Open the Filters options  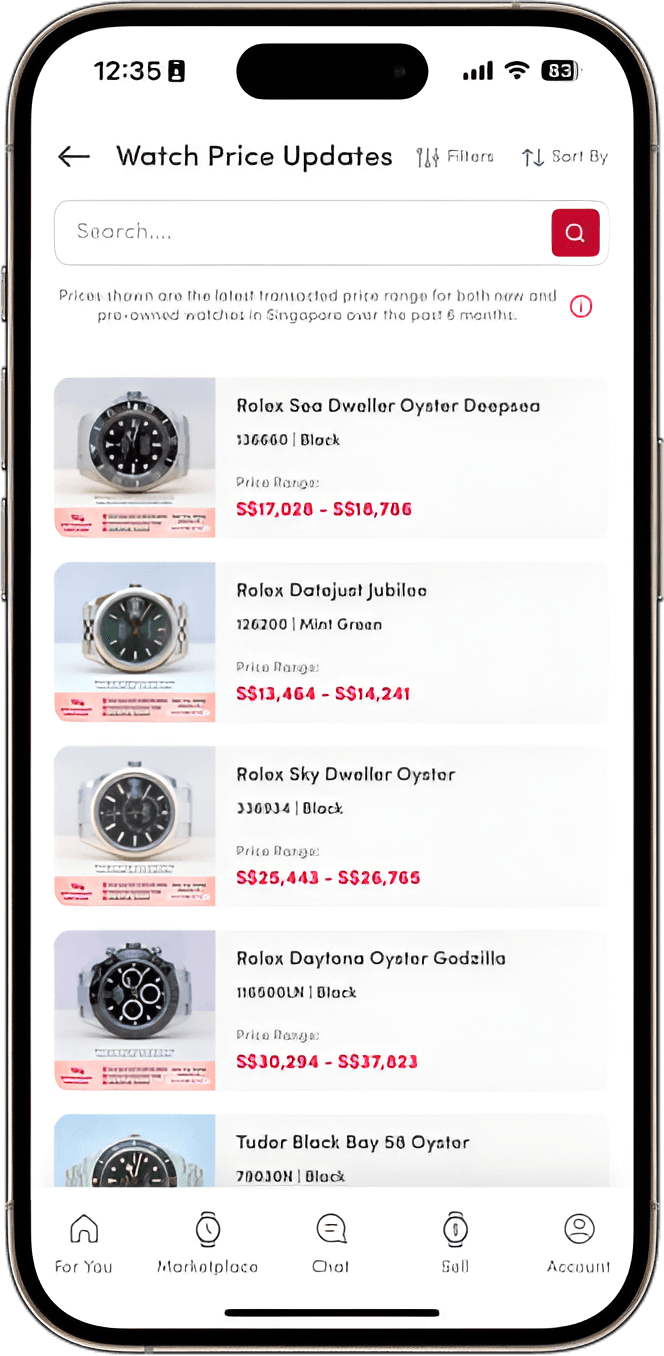point(455,157)
